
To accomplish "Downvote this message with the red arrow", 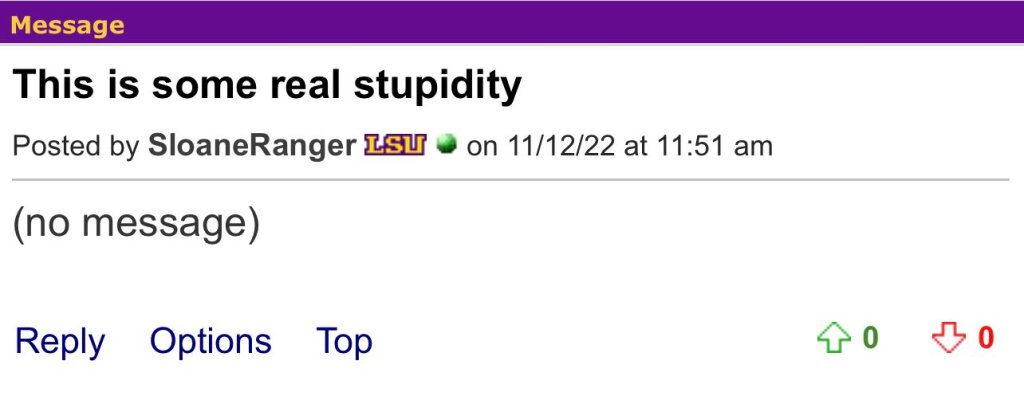I will (947, 340).
